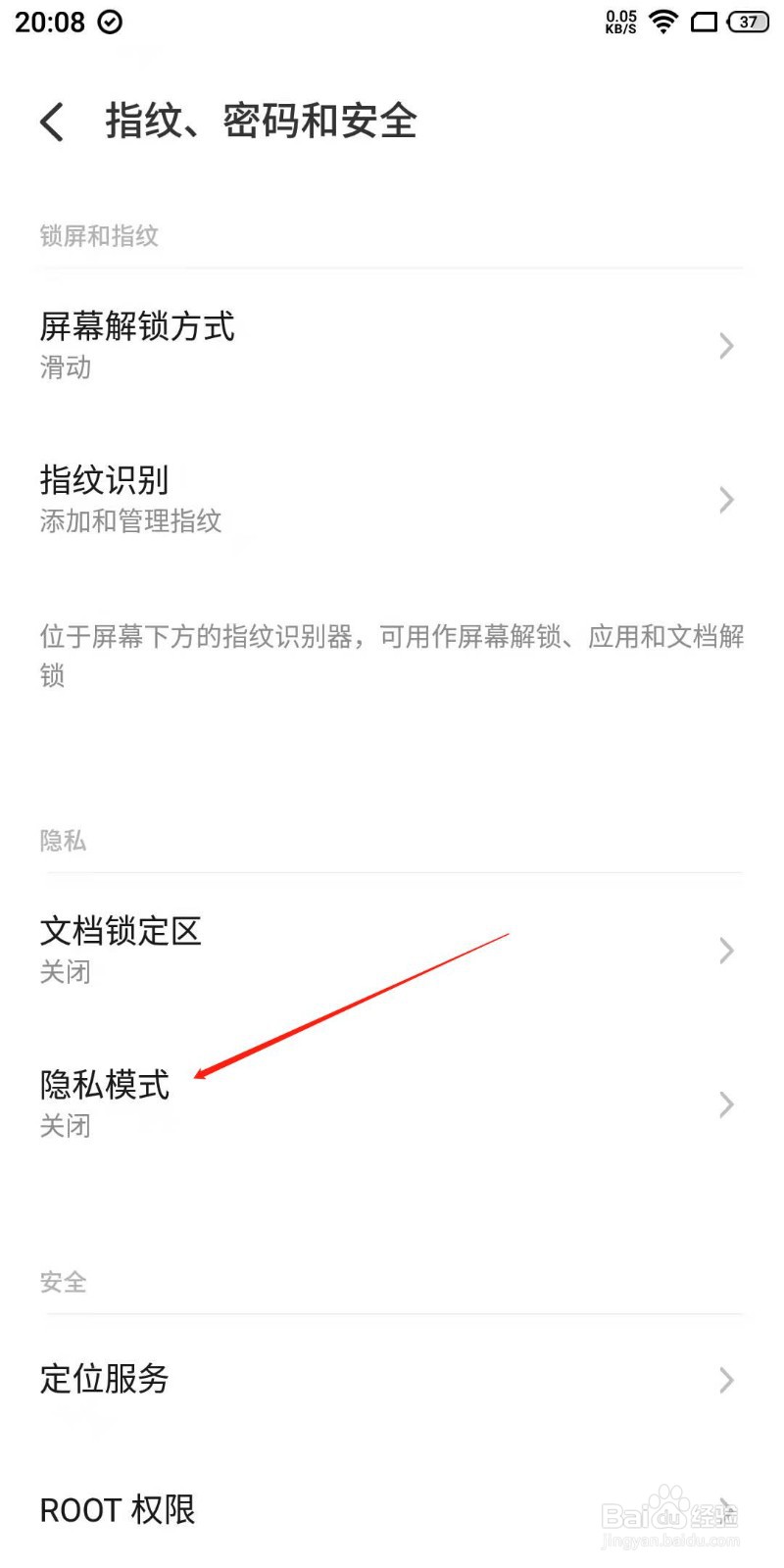The width and height of the screenshot is (784, 1568).
Task: Open the 隐私模式 settings page
Action: pos(392,1102)
